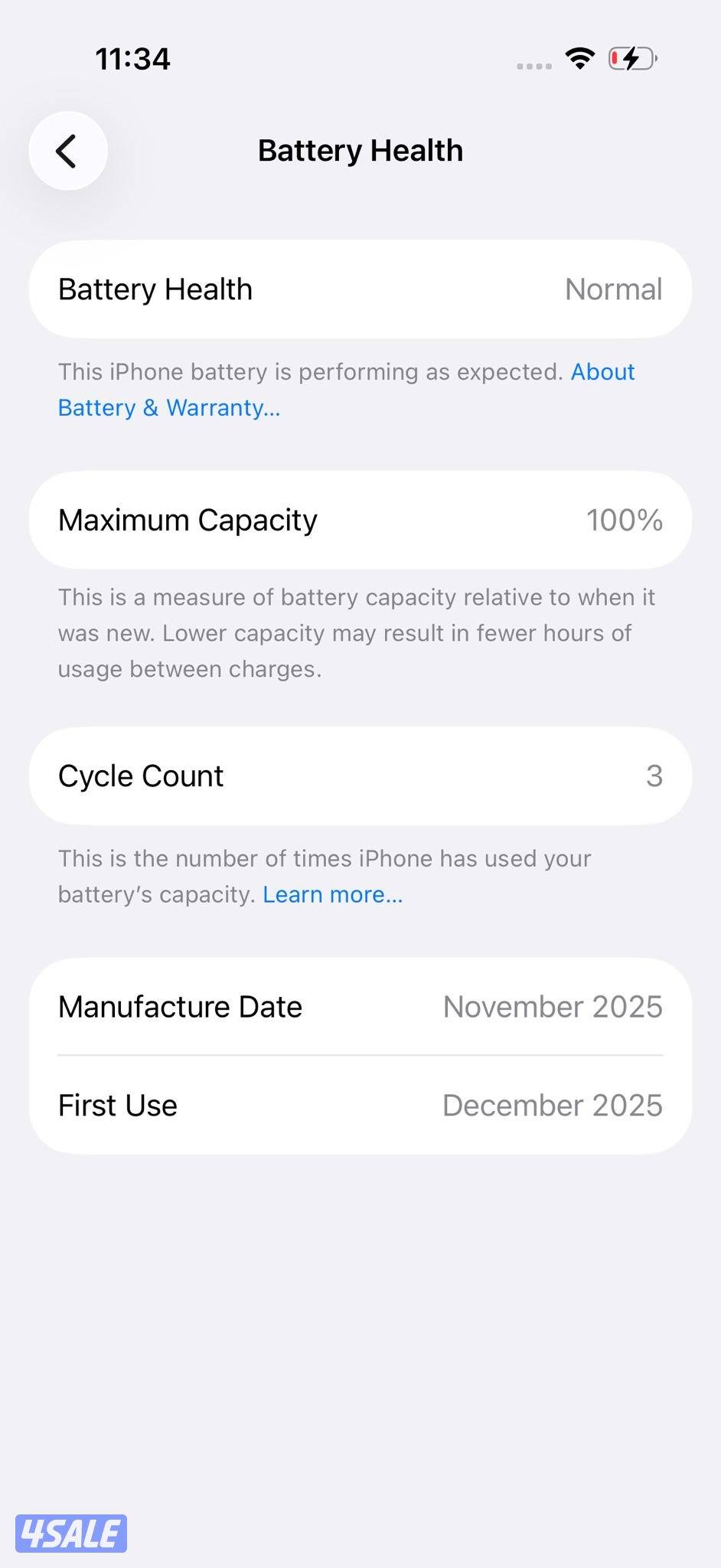Viewport: 721px width, 1568px height.
Task: Tap the back chevron to leave Battery Health
Action: 67,151
